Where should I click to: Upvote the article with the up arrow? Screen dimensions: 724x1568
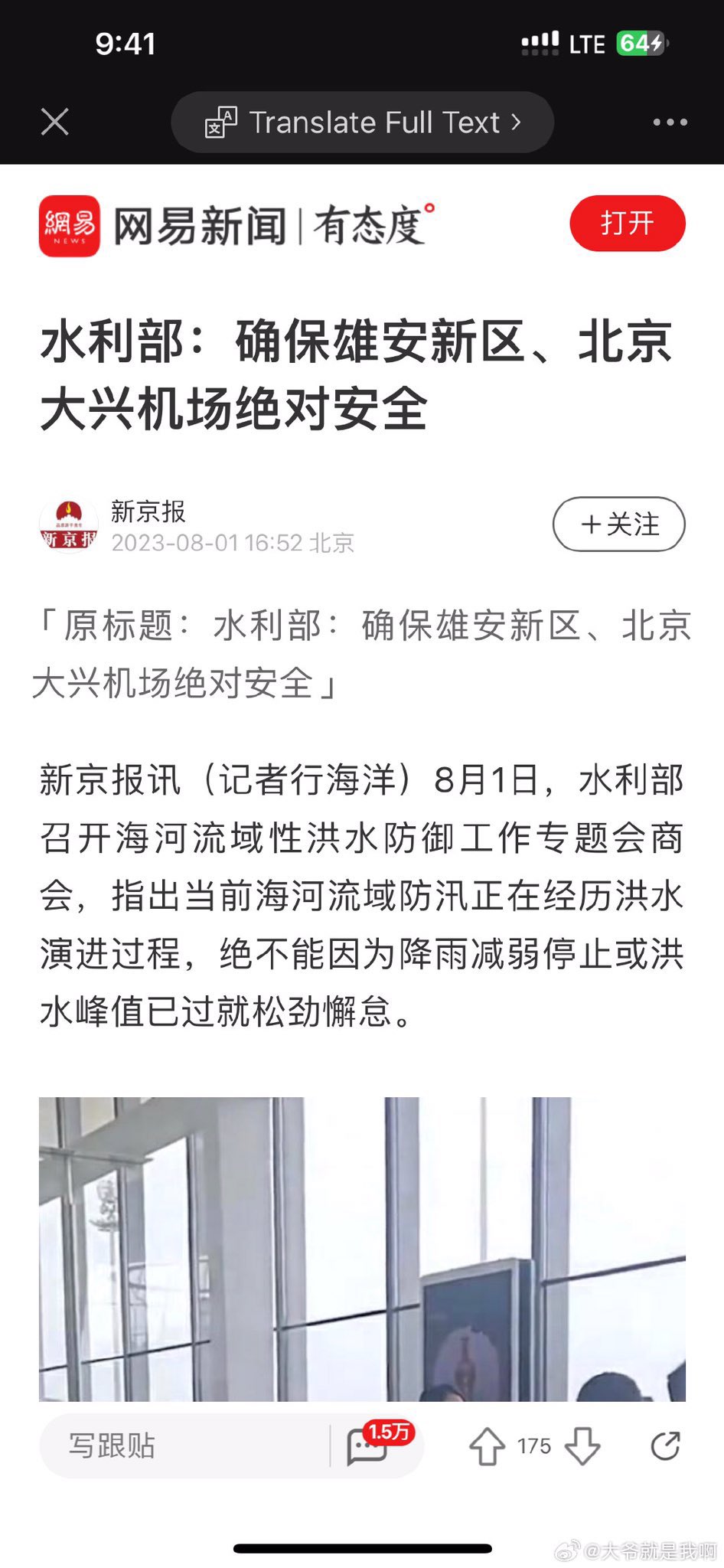[x=487, y=1446]
